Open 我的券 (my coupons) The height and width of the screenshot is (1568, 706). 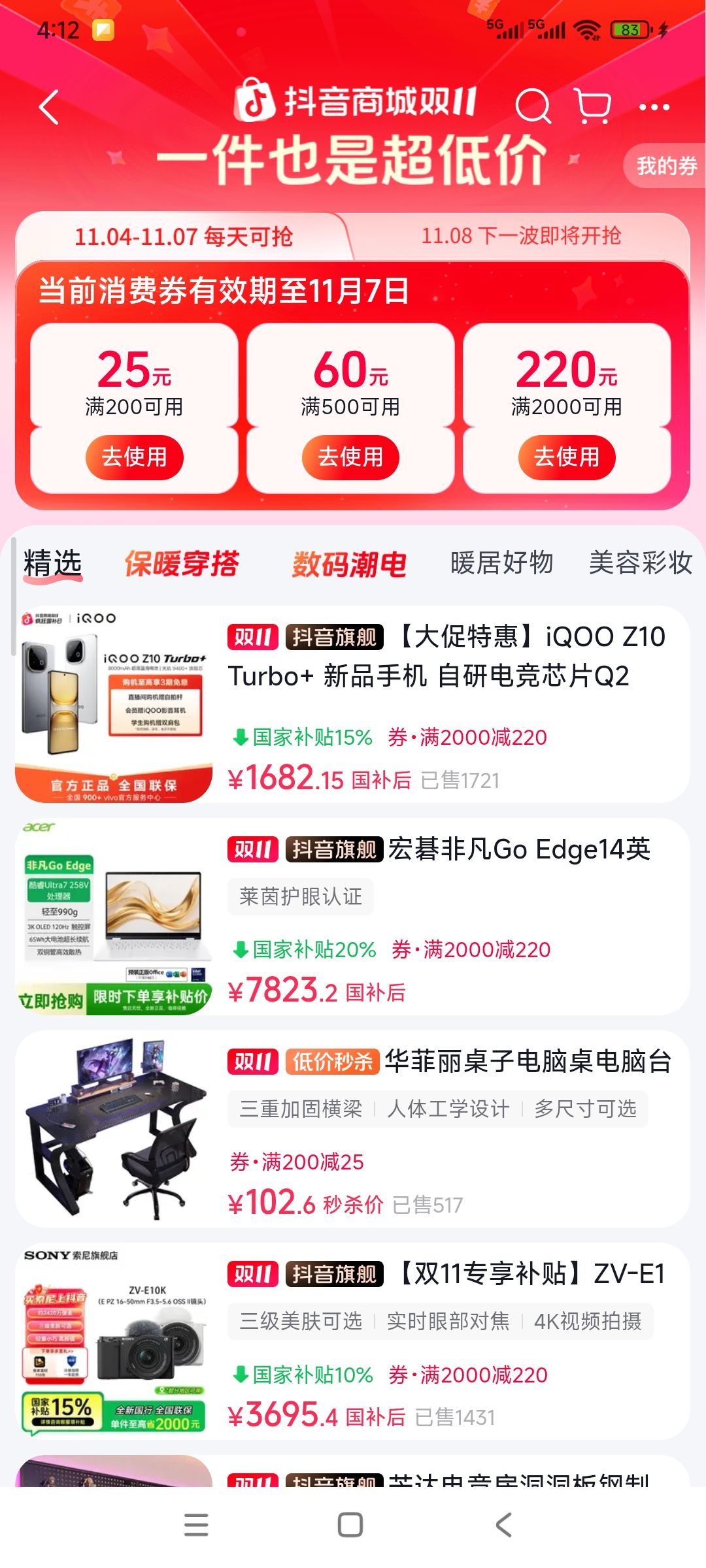tap(666, 166)
